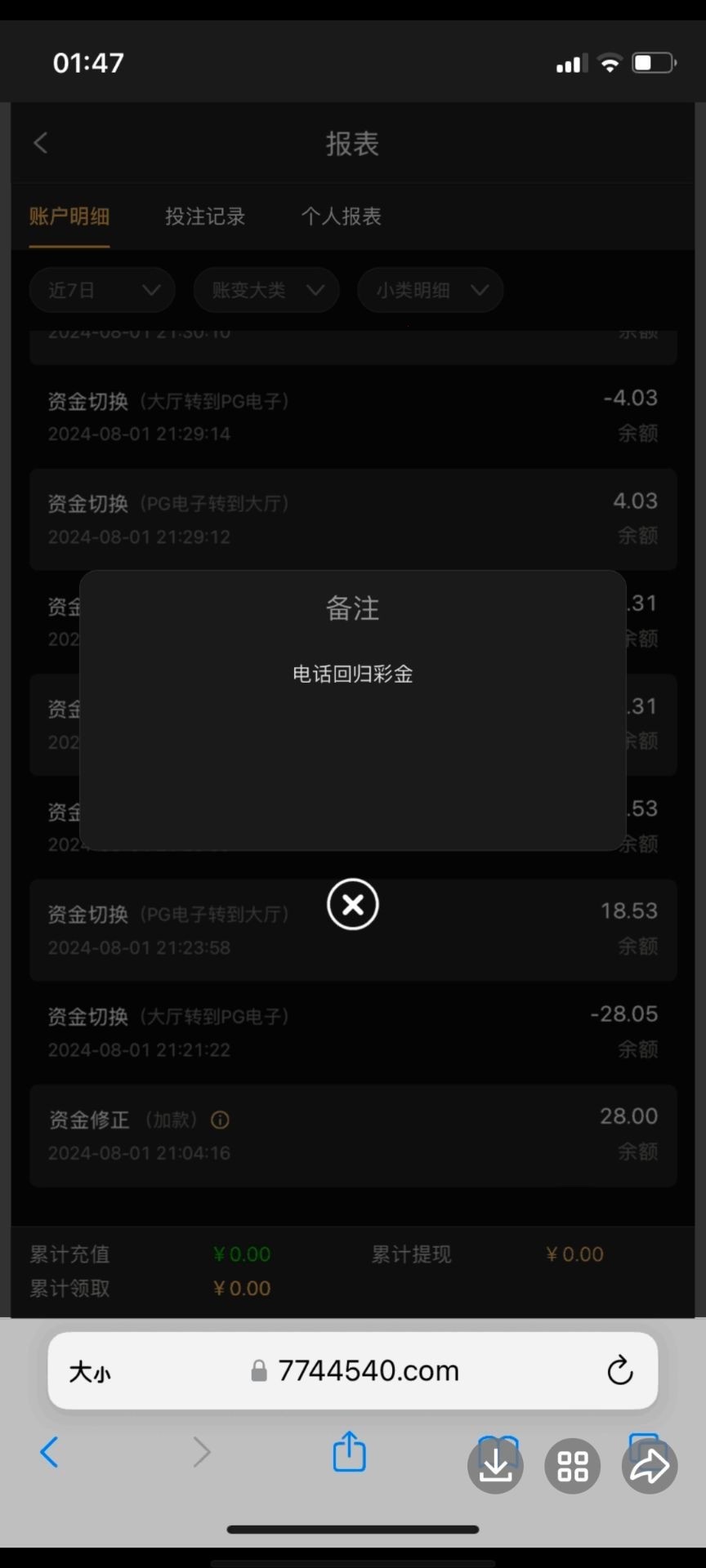Image resolution: width=706 pixels, height=1568 pixels.
Task: Select the 账户明细 tab
Action: point(69,216)
